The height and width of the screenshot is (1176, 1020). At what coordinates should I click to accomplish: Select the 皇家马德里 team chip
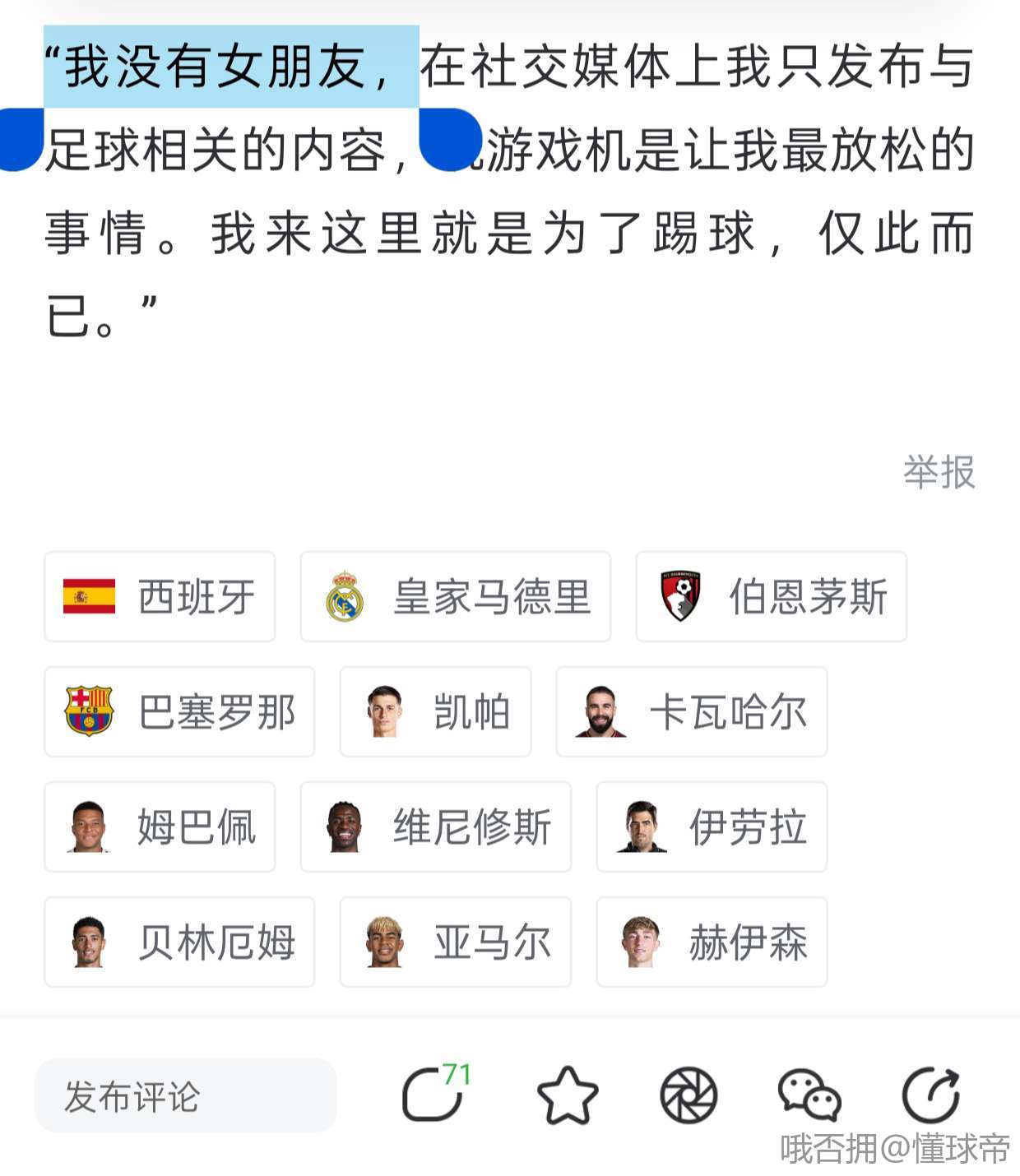455,596
